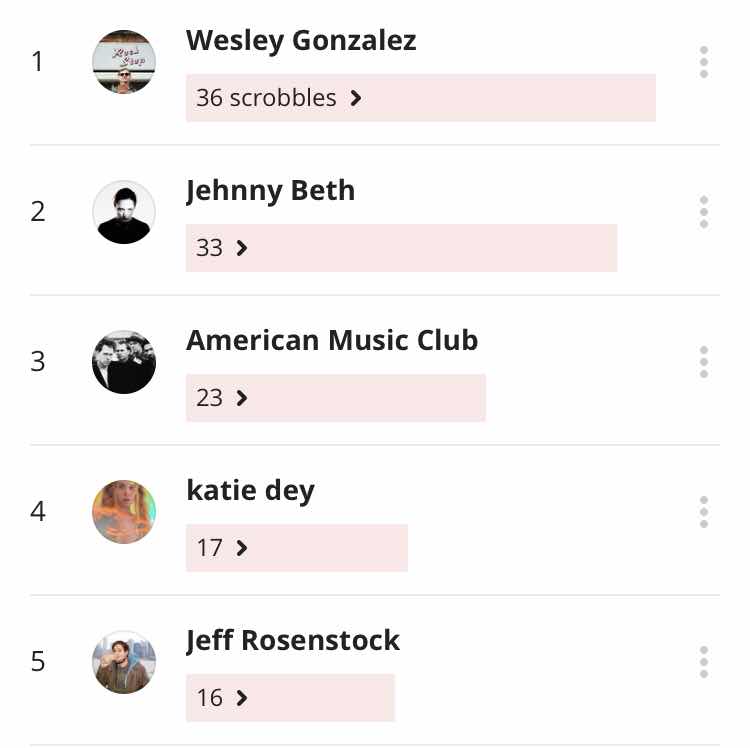Open Jeff Rosenstock artist page
The image size is (750, 748).
pyautogui.click(x=293, y=641)
